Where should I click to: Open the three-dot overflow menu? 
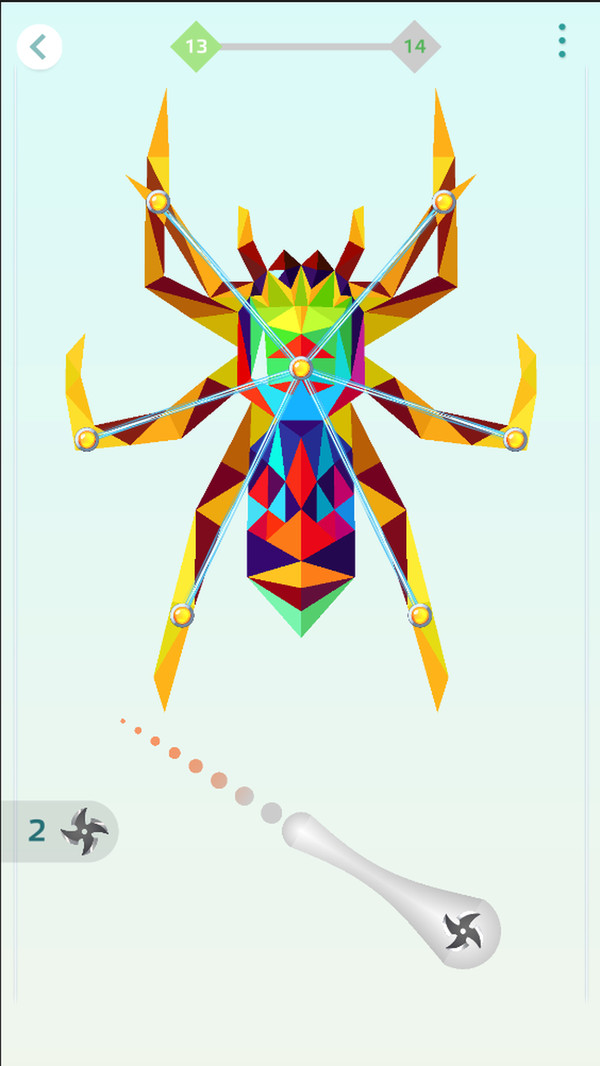click(x=562, y=41)
